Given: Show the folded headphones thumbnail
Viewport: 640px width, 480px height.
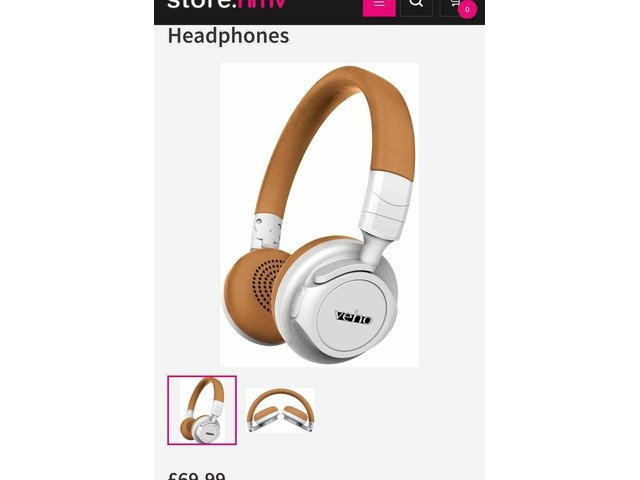Looking at the screenshot, I should point(280,410).
